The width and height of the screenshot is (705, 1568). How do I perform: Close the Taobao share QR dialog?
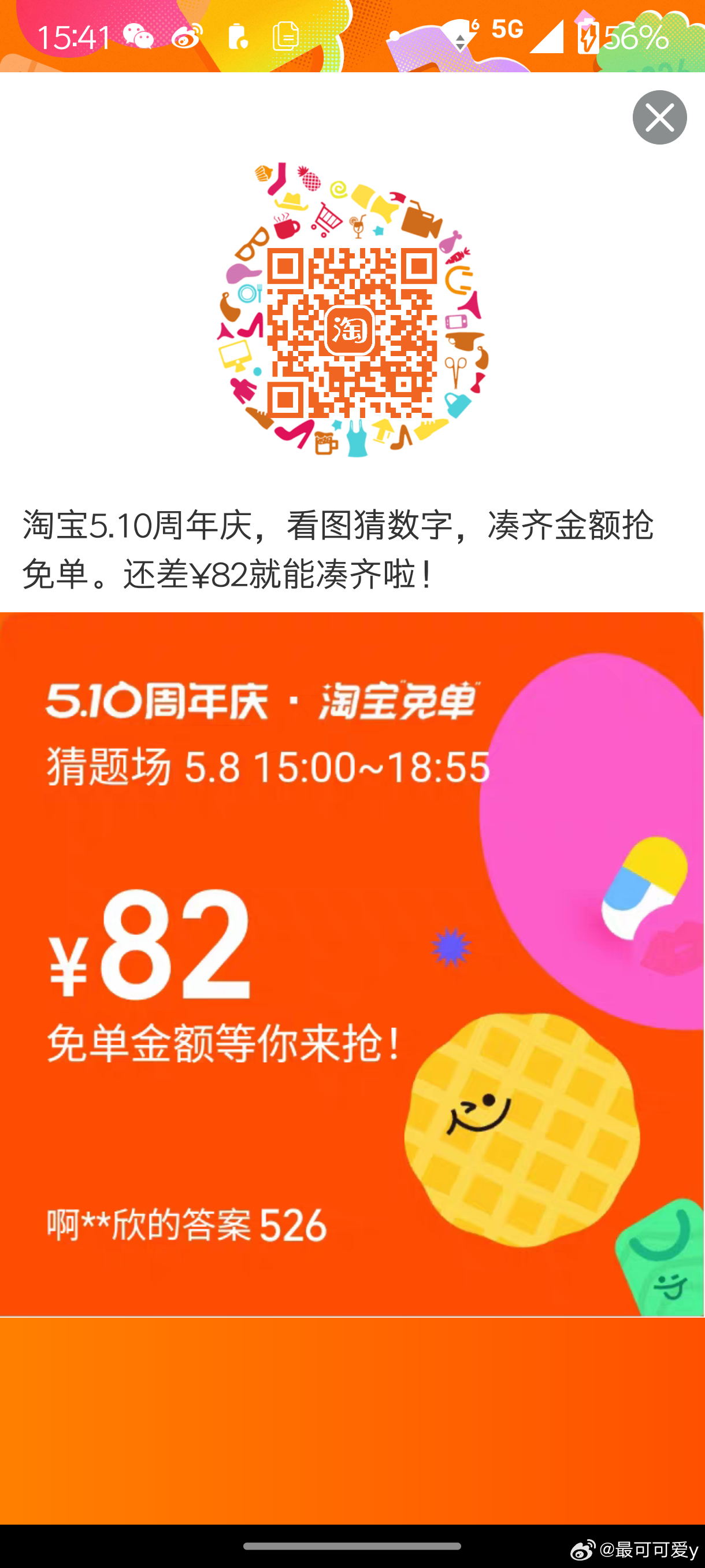[659, 117]
